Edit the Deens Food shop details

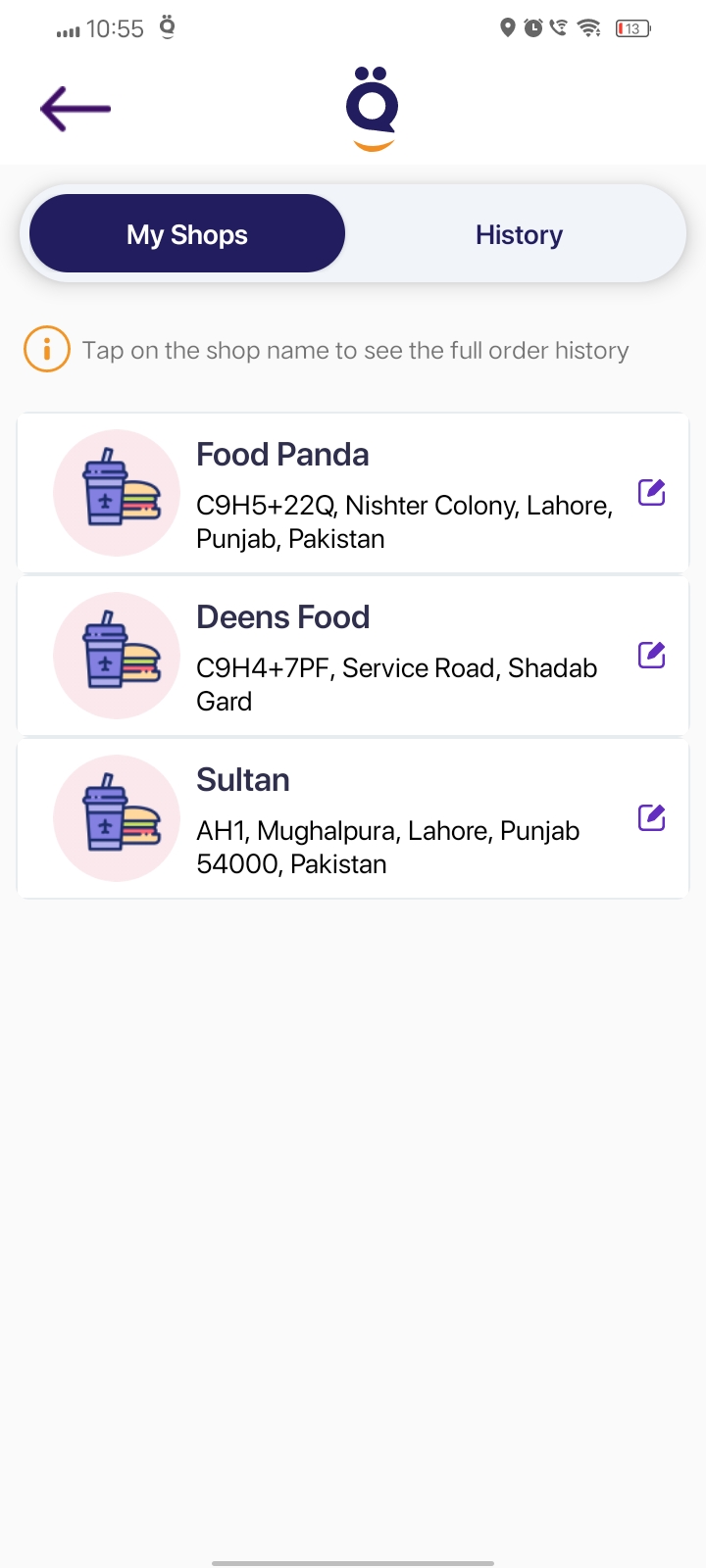pyautogui.click(x=652, y=655)
